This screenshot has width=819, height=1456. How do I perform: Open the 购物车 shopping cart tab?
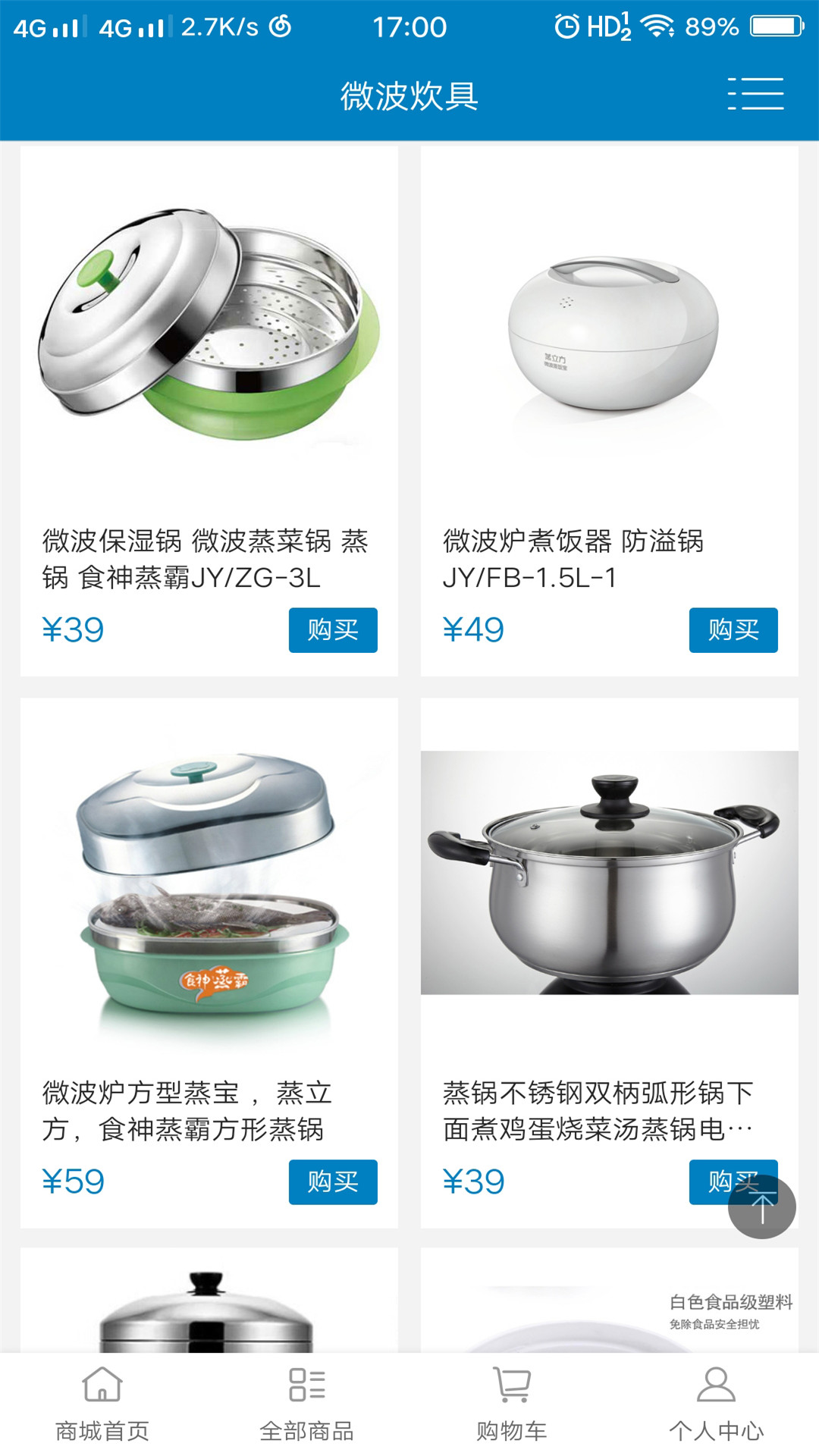(x=512, y=1403)
